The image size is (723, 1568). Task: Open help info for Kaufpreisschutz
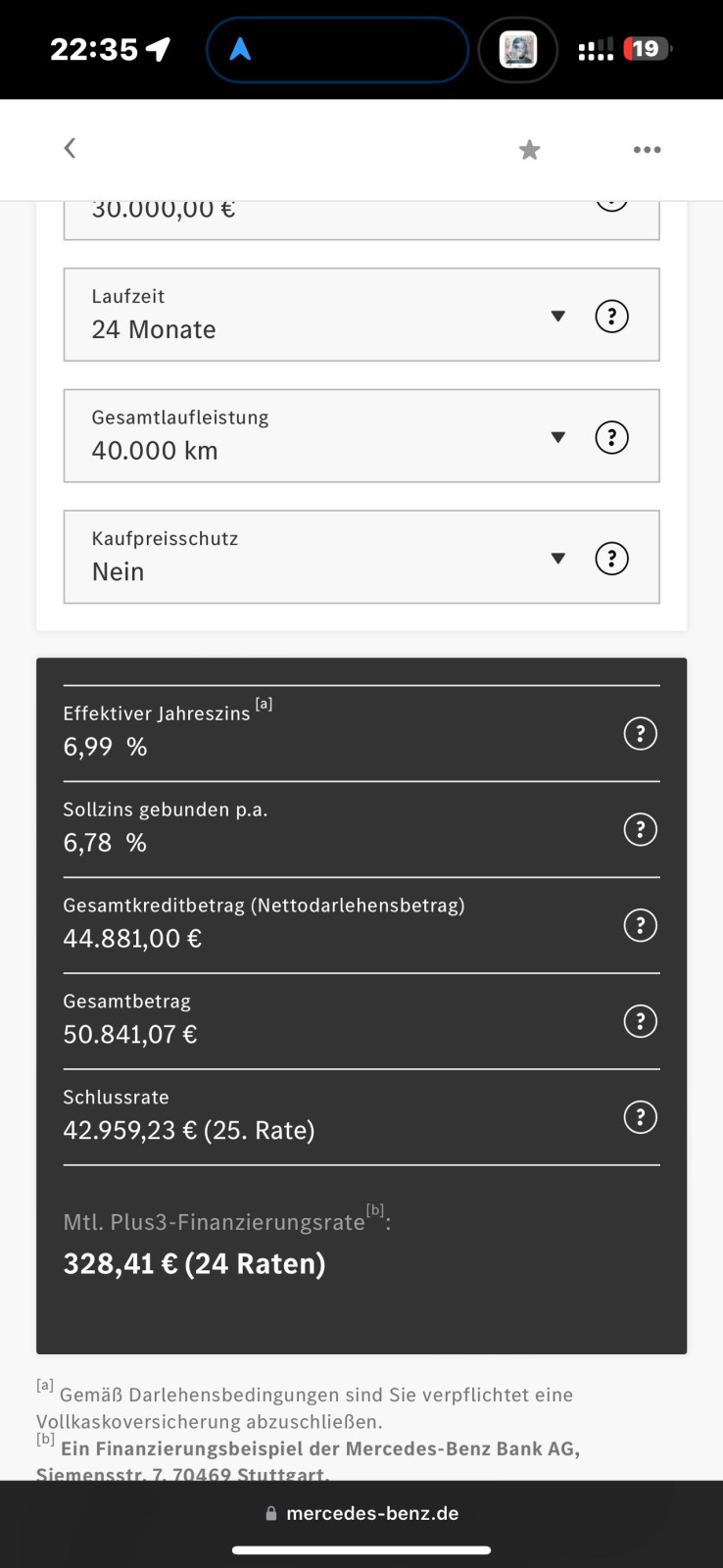[611, 558]
